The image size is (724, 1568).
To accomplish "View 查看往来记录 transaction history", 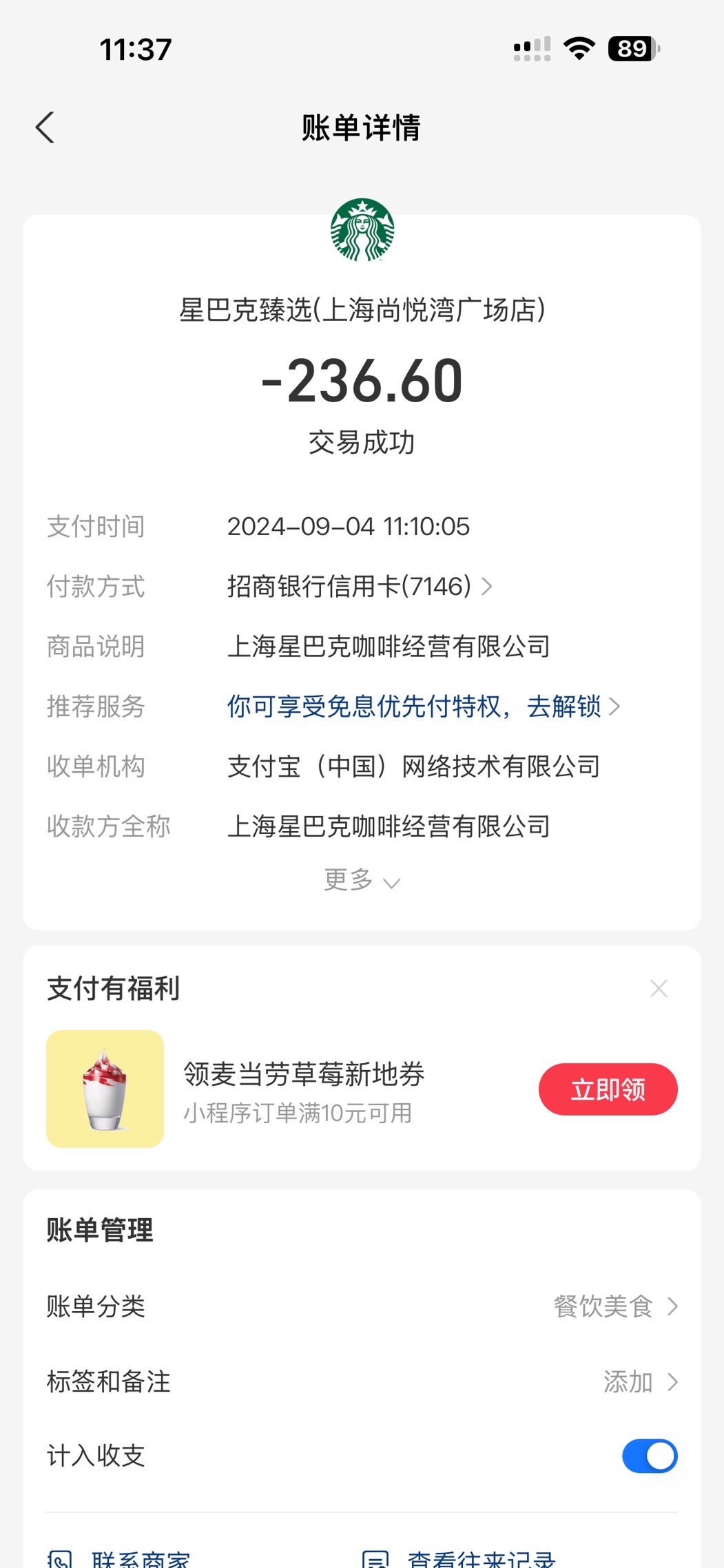I will [459, 1558].
